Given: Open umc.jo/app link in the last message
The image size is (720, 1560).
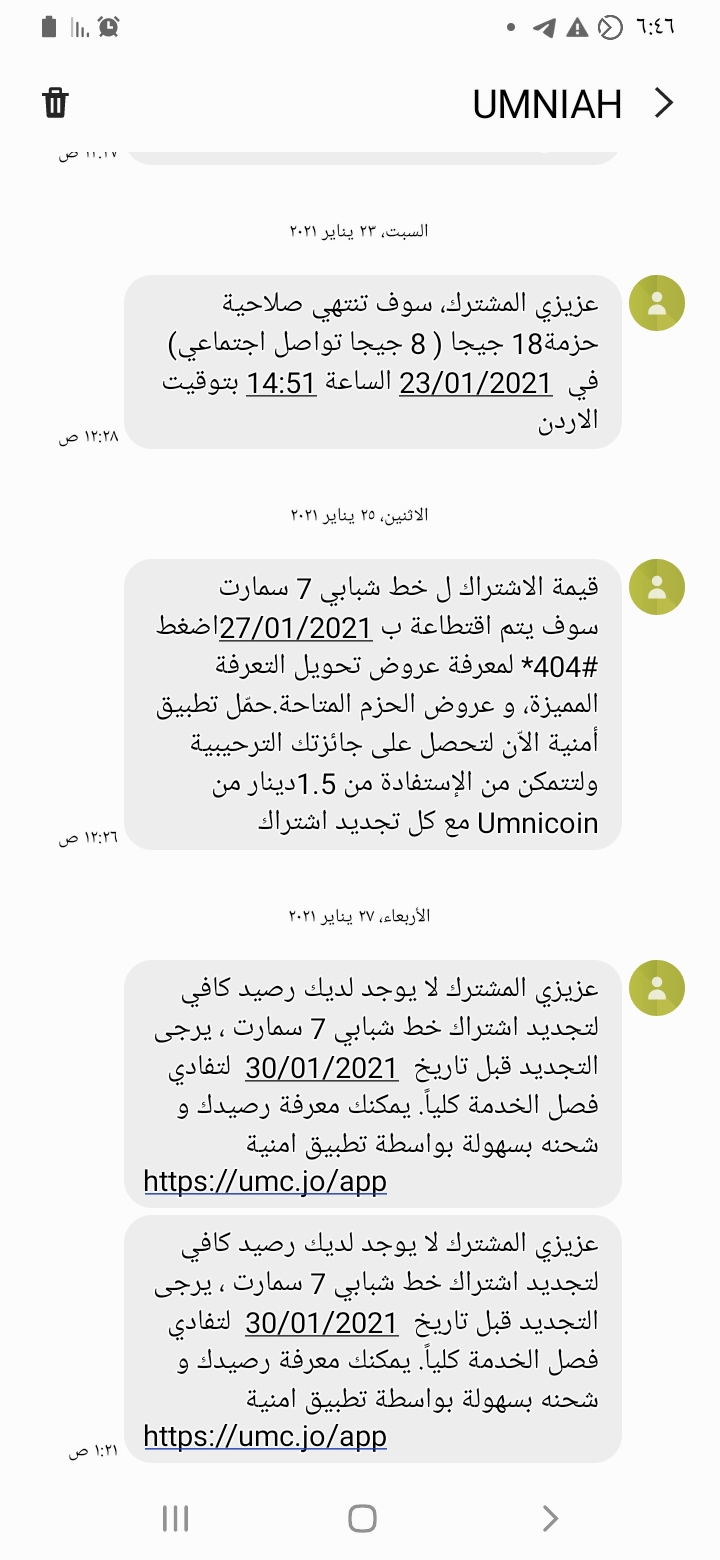Looking at the screenshot, I should [x=265, y=1436].
